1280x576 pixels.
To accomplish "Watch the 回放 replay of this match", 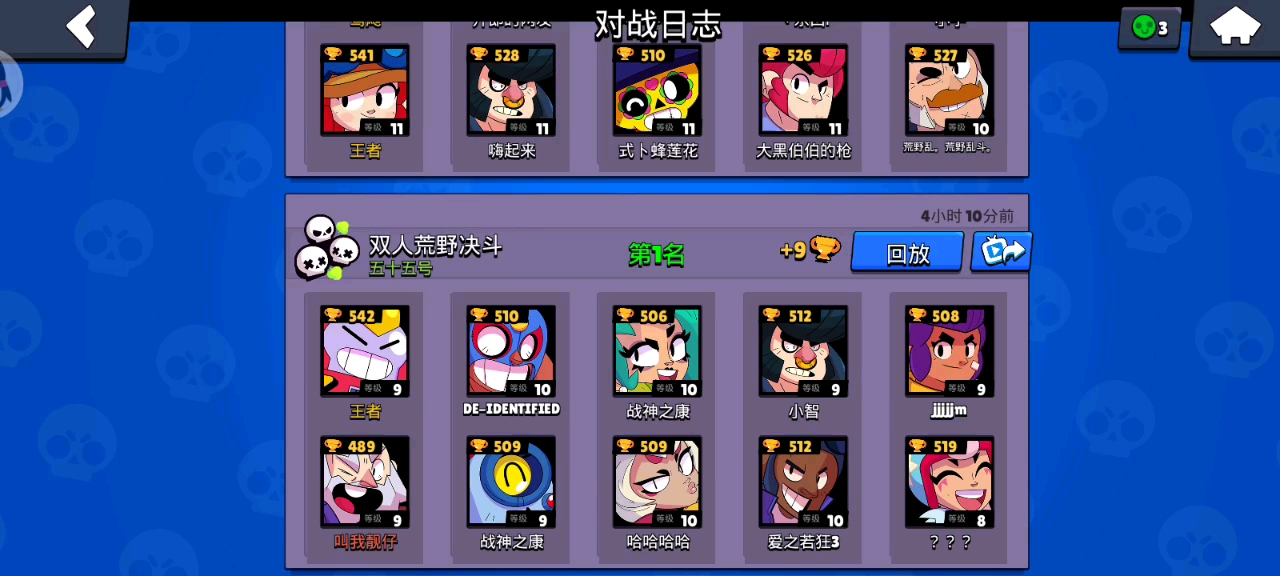I will (x=907, y=253).
